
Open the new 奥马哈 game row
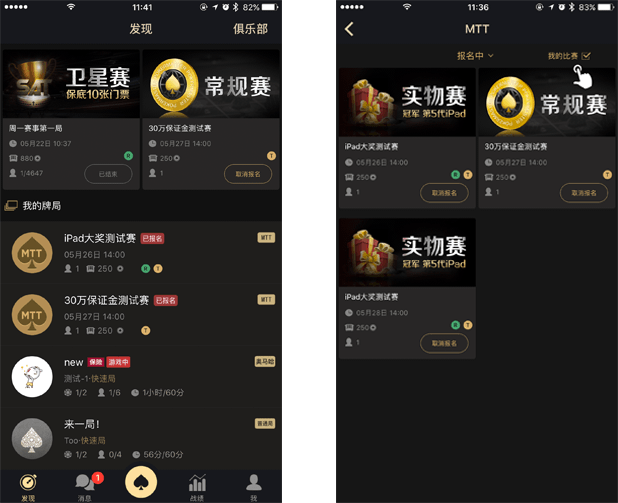[140, 377]
